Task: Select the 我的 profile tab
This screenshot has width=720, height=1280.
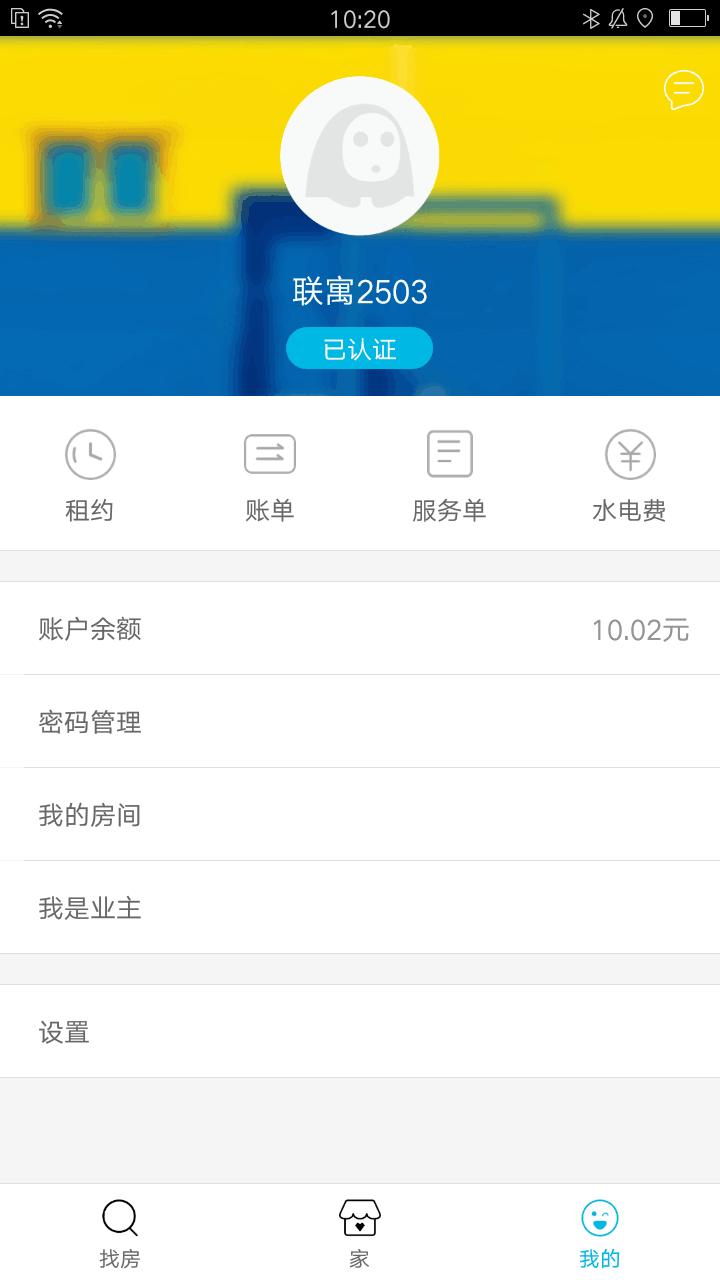Action: pos(600,1233)
